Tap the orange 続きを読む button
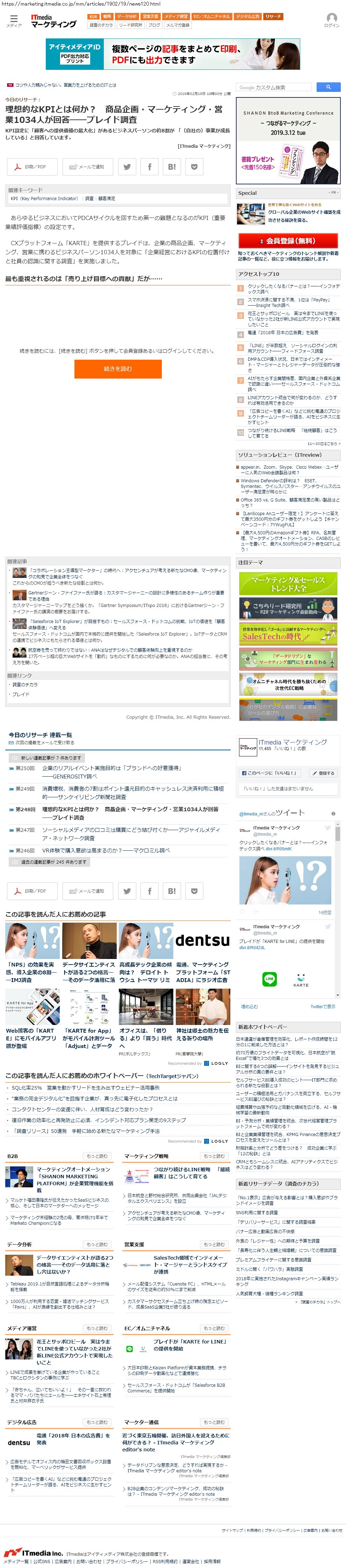Viewport: 346px width, 1568px height. [x=117, y=368]
